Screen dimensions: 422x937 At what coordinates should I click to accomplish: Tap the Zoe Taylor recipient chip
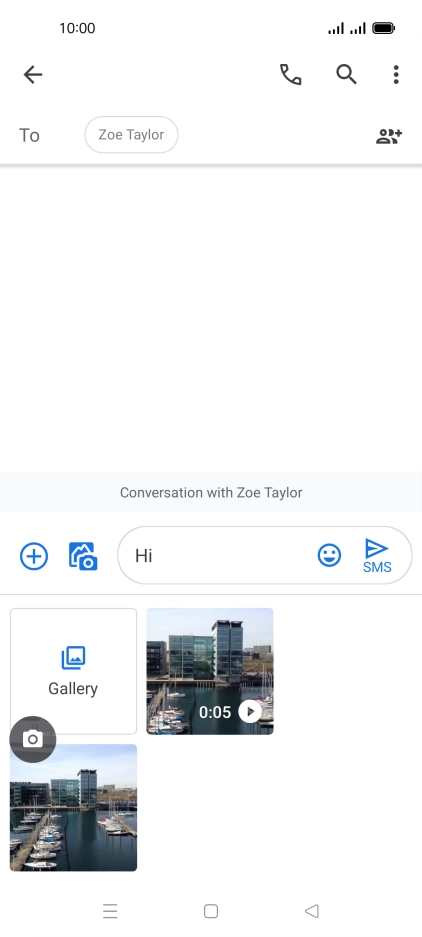coord(132,134)
